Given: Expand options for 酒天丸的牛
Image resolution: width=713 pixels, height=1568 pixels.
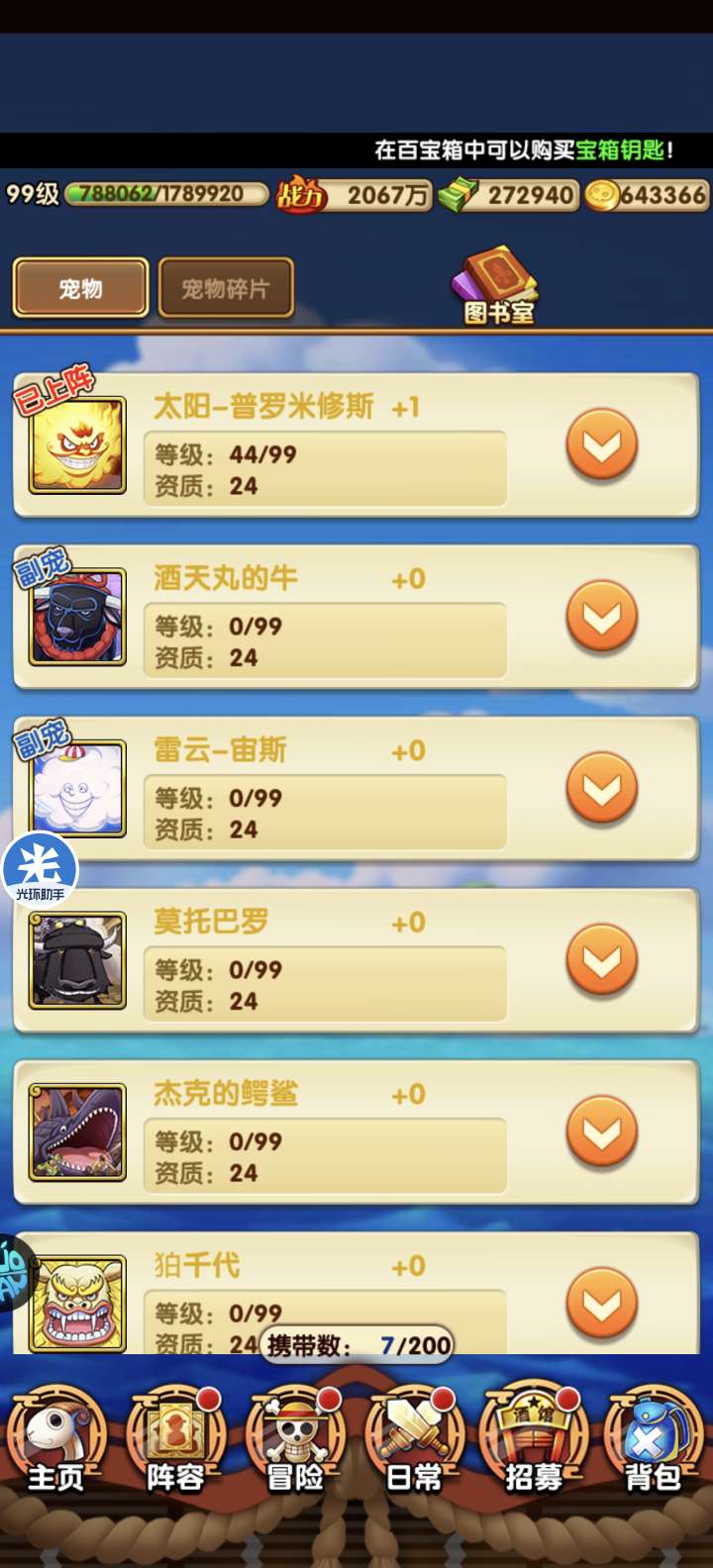Looking at the screenshot, I should (x=601, y=616).
